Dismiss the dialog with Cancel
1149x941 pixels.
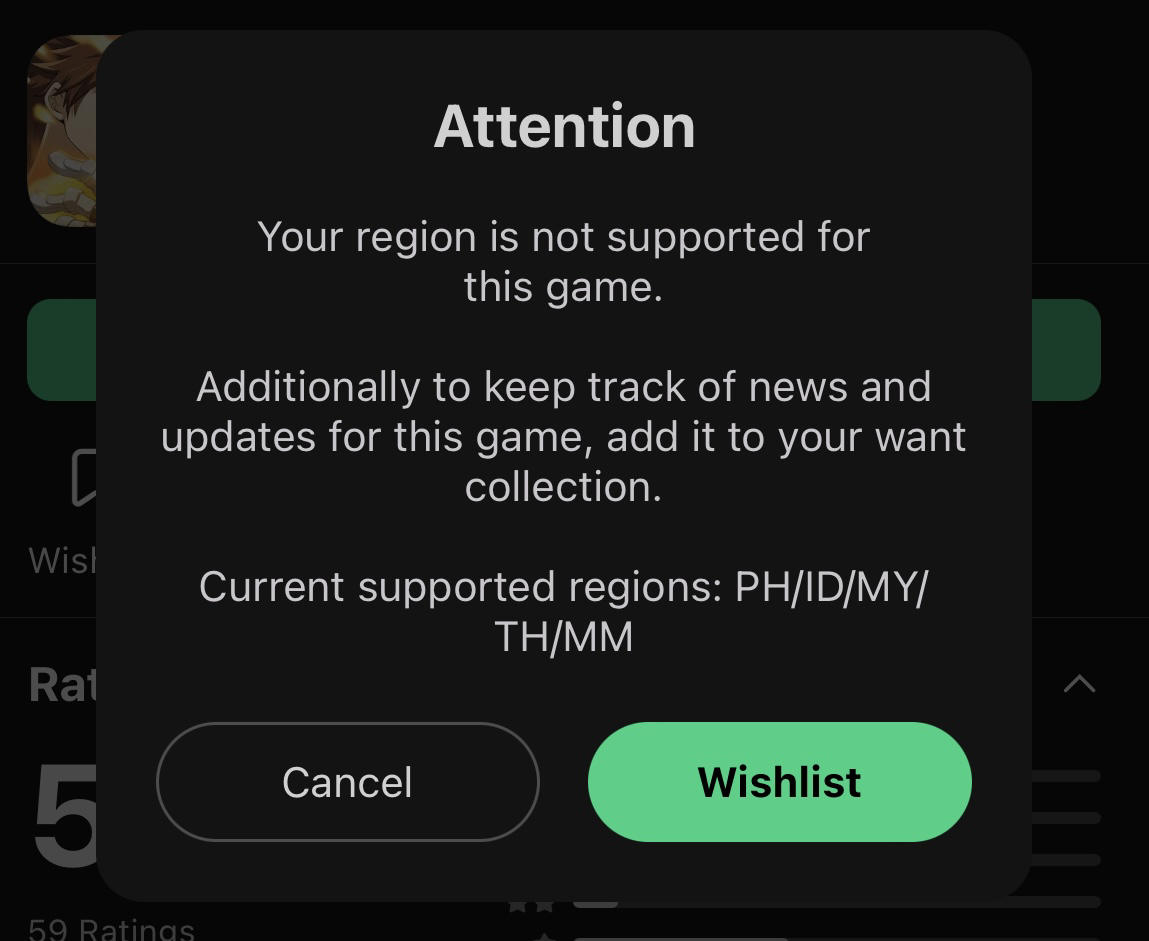[x=347, y=782]
